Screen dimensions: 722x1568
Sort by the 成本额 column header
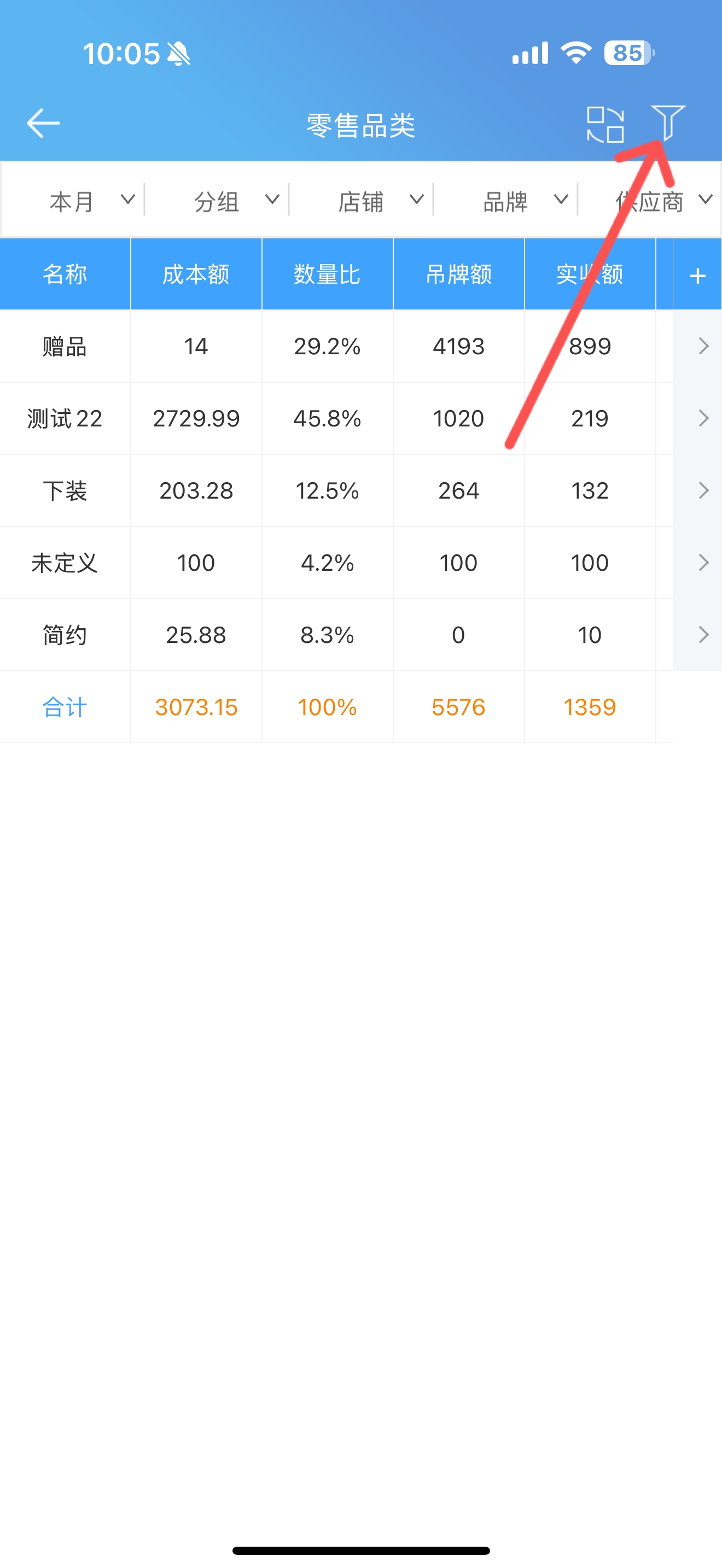tap(196, 274)
